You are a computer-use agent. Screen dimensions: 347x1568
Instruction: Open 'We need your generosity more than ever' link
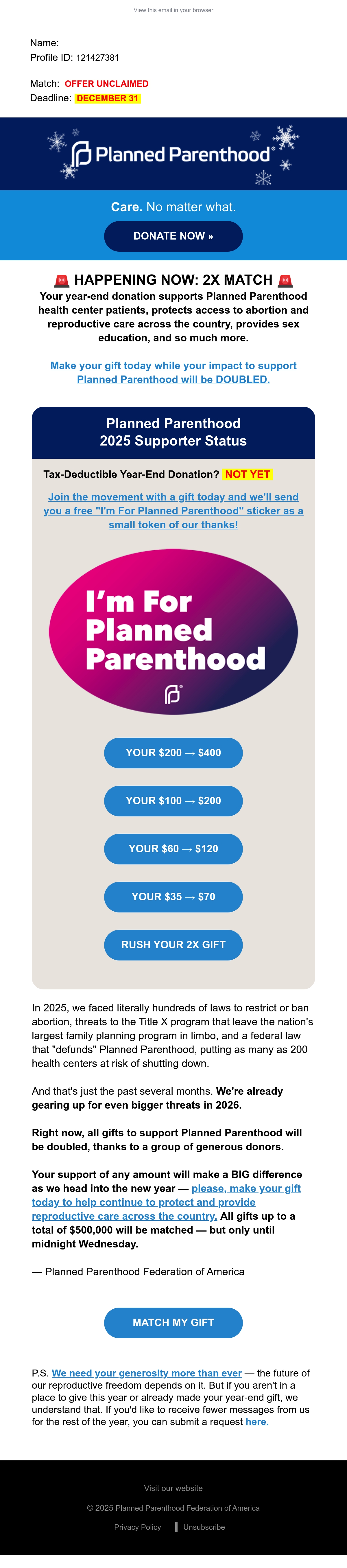(x=147, y=1373)
